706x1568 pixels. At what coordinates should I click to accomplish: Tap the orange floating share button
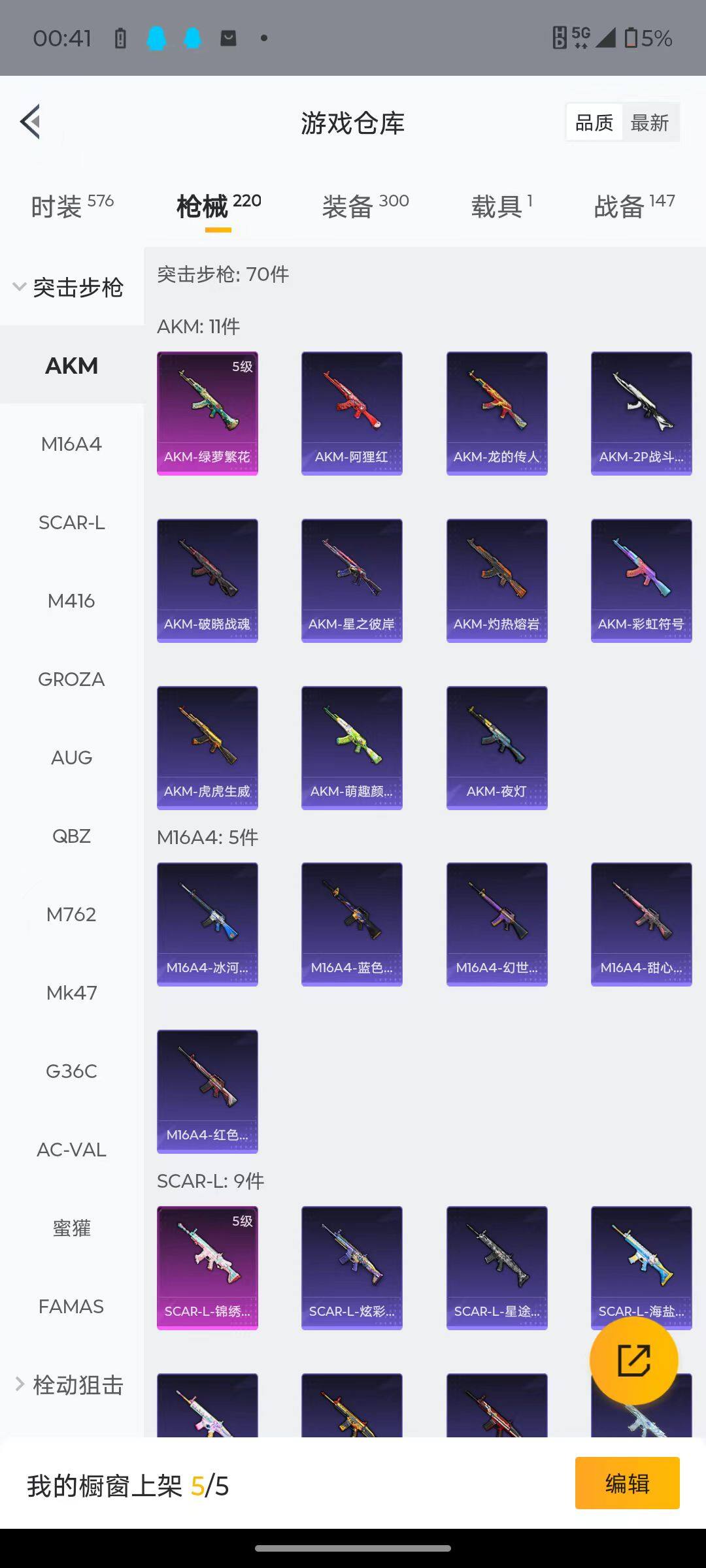click(x=633, y=1361)
